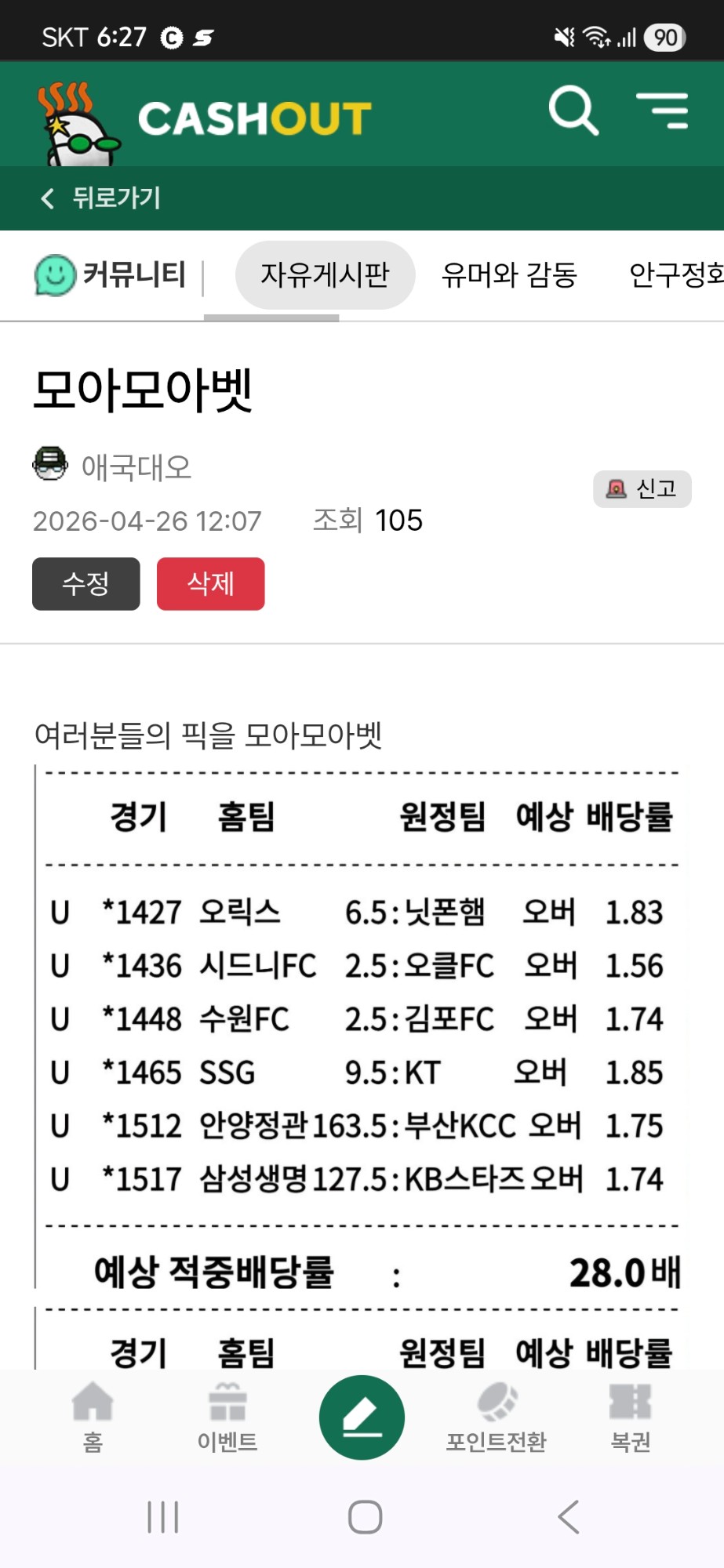This screenshot has width=724, height=1568.
Task: Open the 포인트전환 tab
Action: click(496, 1417)
